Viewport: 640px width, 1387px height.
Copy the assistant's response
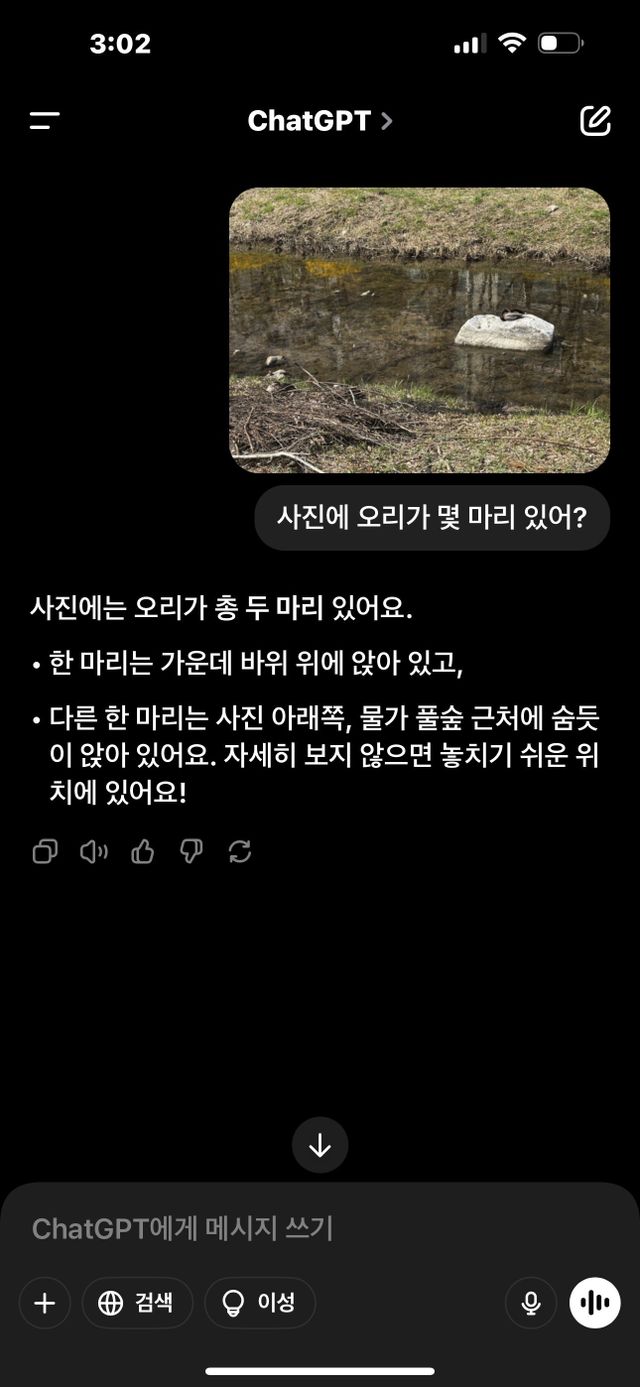point(45,852)
